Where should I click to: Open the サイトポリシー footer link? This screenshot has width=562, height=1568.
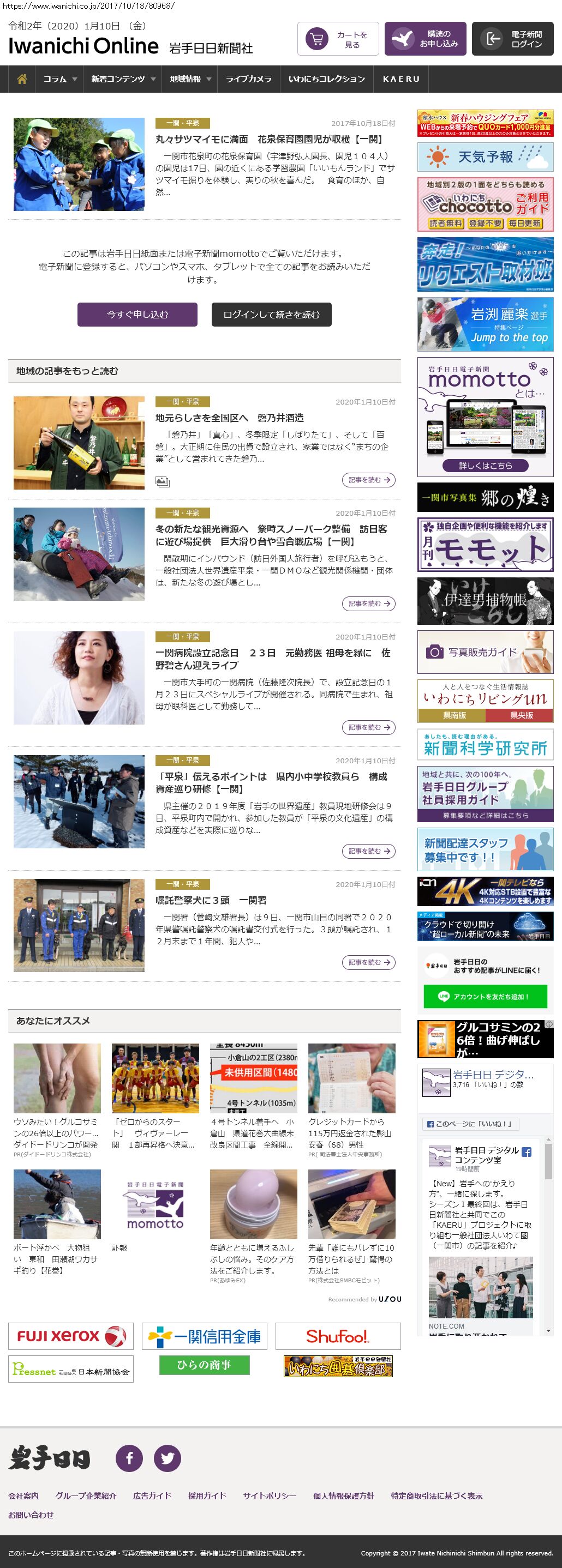click(269, 1495)
